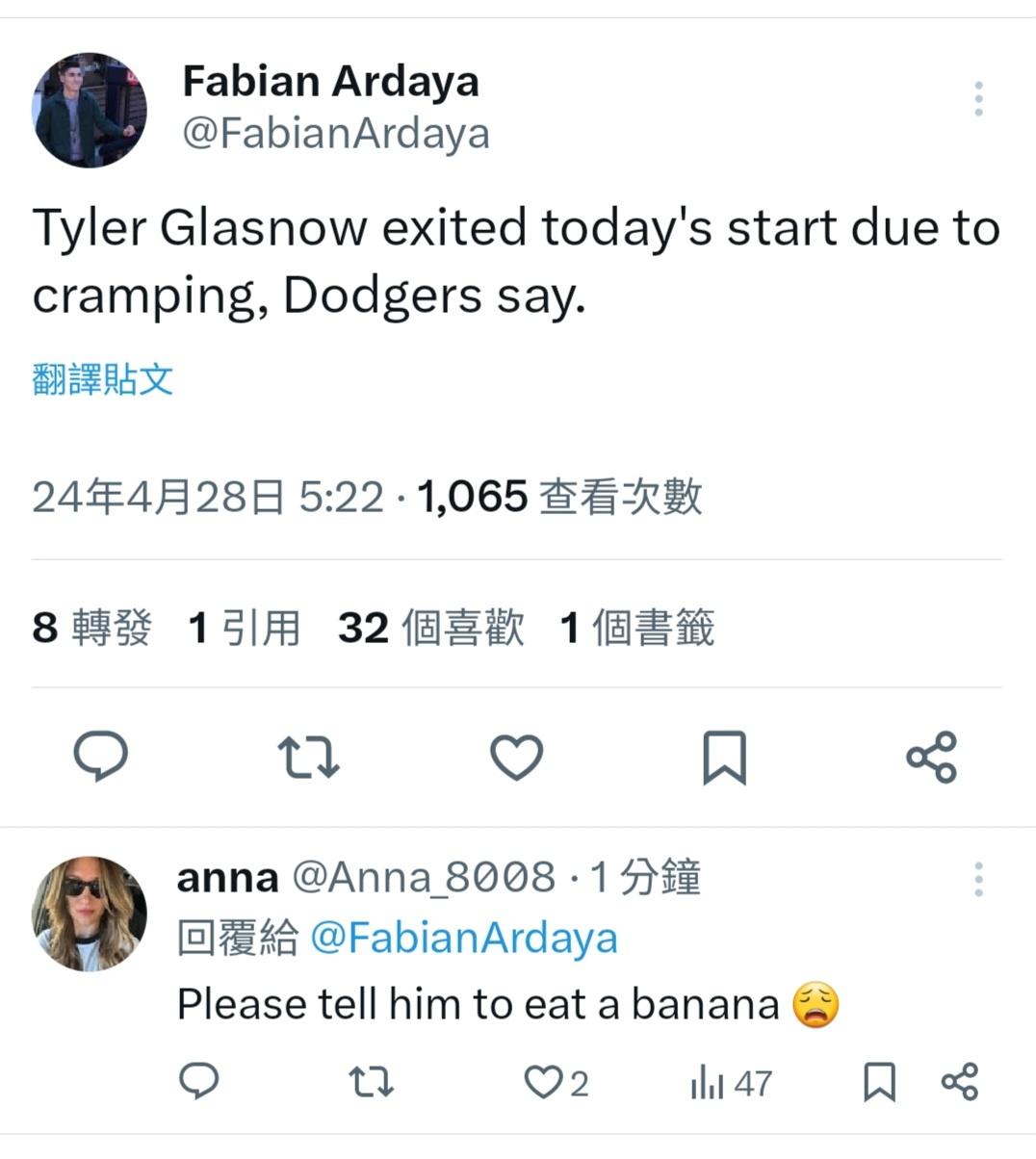View the 8 轉發 reposts list
1036x1159 pixels.
coord(92,629)
